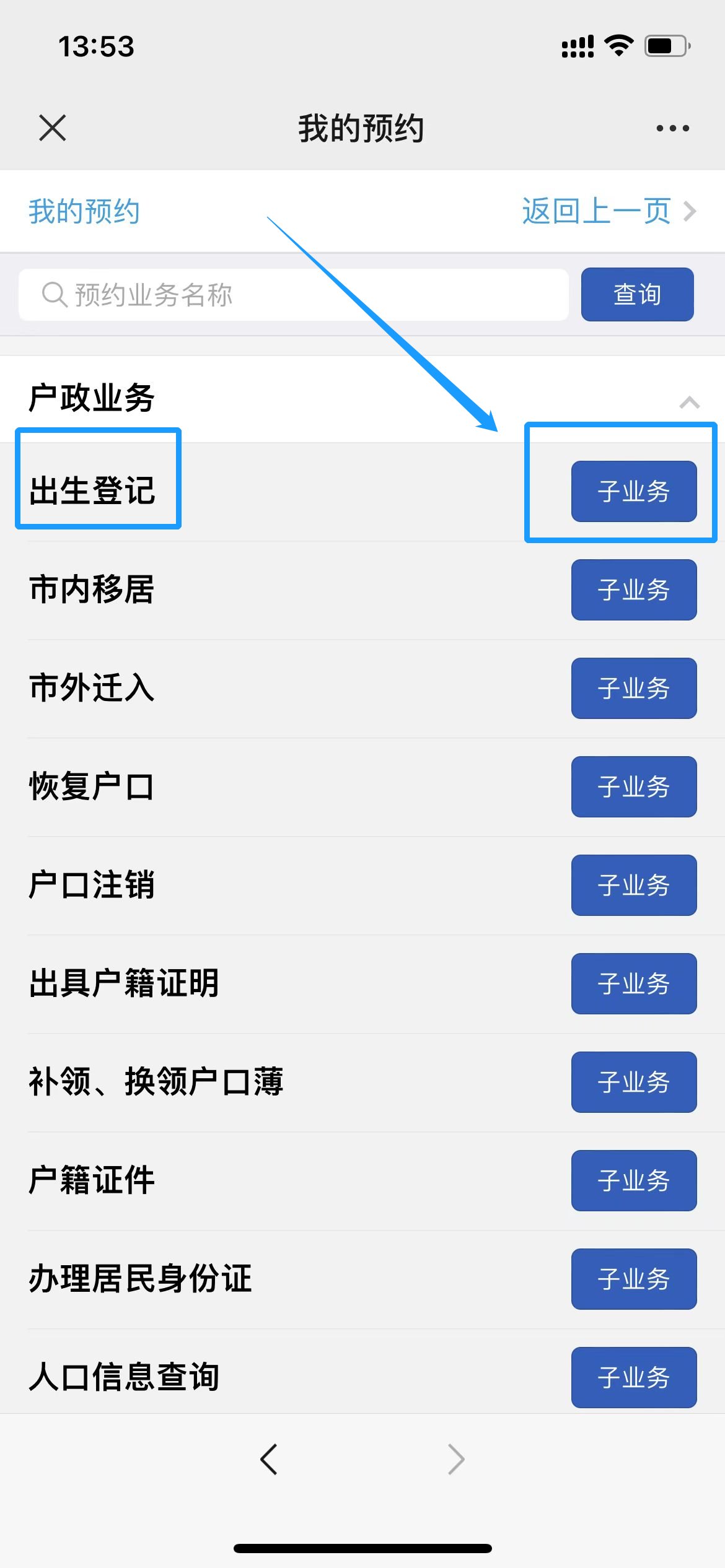Open 子业务 for 人口信息查询
Screen dimensions: 725x1568
[x=633, y=1377]
